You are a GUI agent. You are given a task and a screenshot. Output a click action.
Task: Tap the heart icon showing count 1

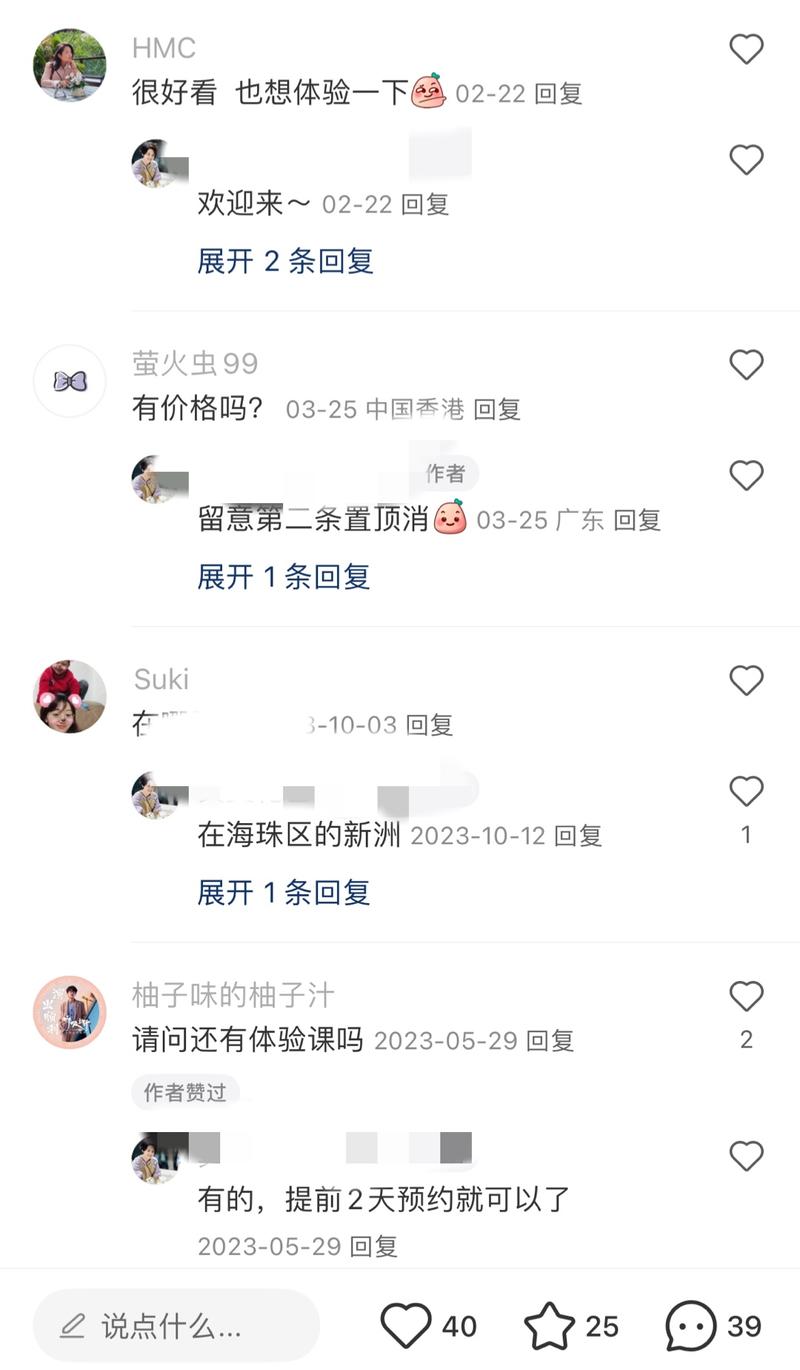[x=746, y=790]
